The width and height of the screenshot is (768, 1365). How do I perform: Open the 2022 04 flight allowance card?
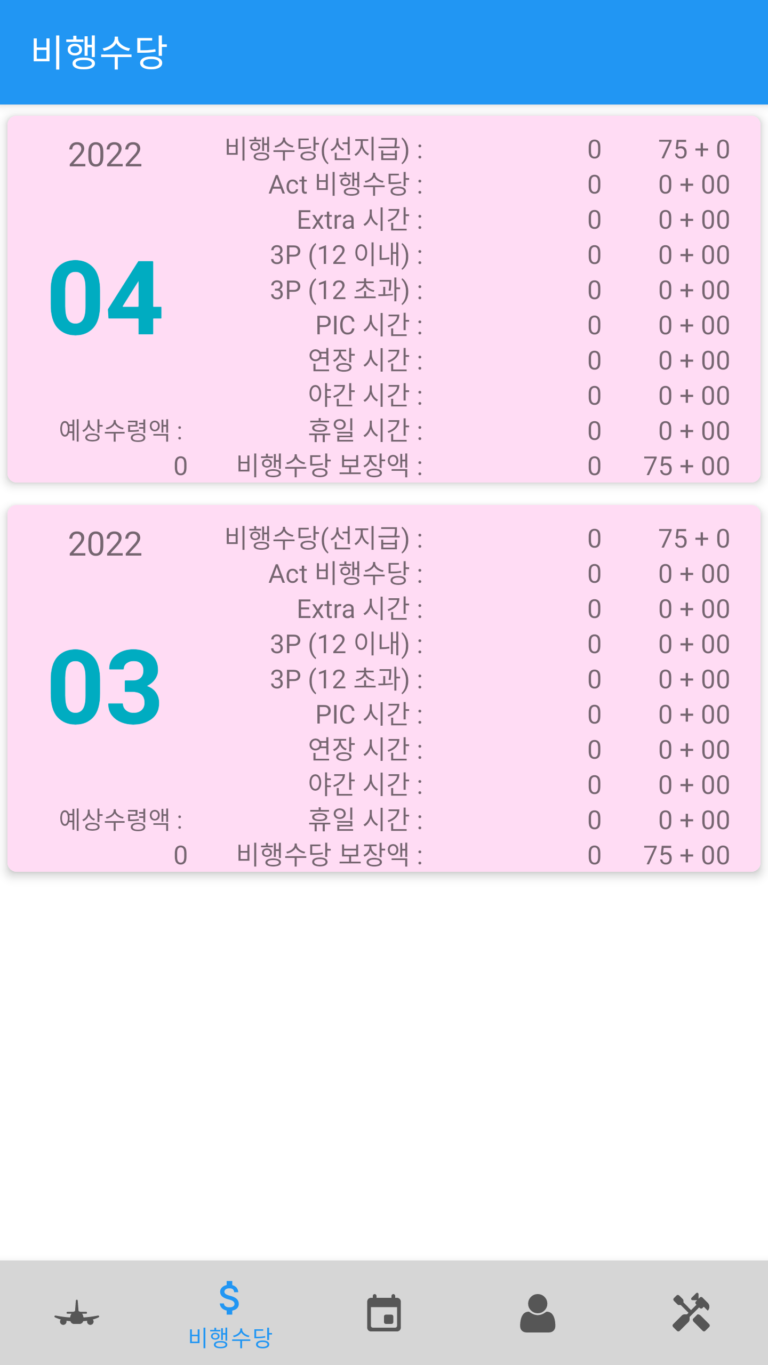coord(384,299)
